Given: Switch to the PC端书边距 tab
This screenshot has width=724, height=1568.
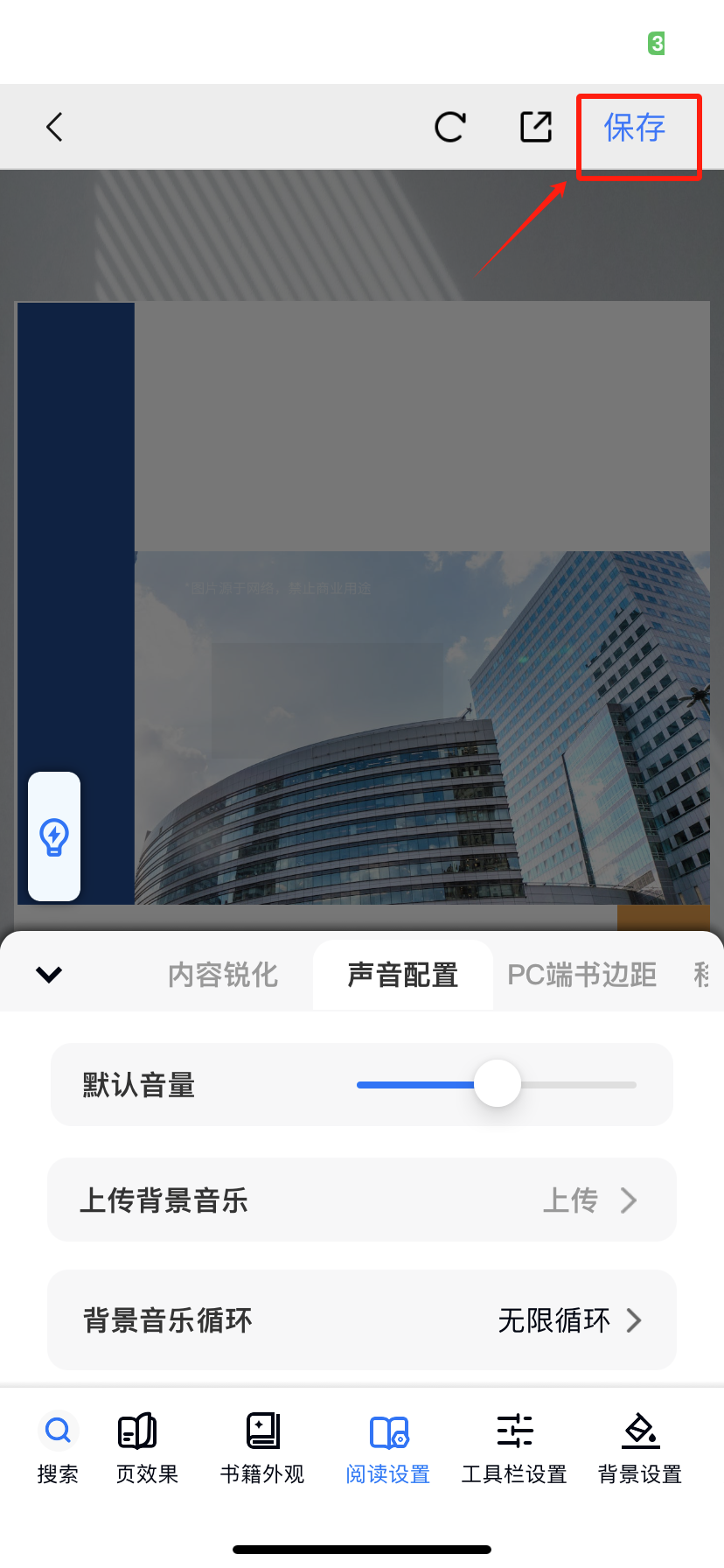Looking at the screenshot, I should point(582,975).
